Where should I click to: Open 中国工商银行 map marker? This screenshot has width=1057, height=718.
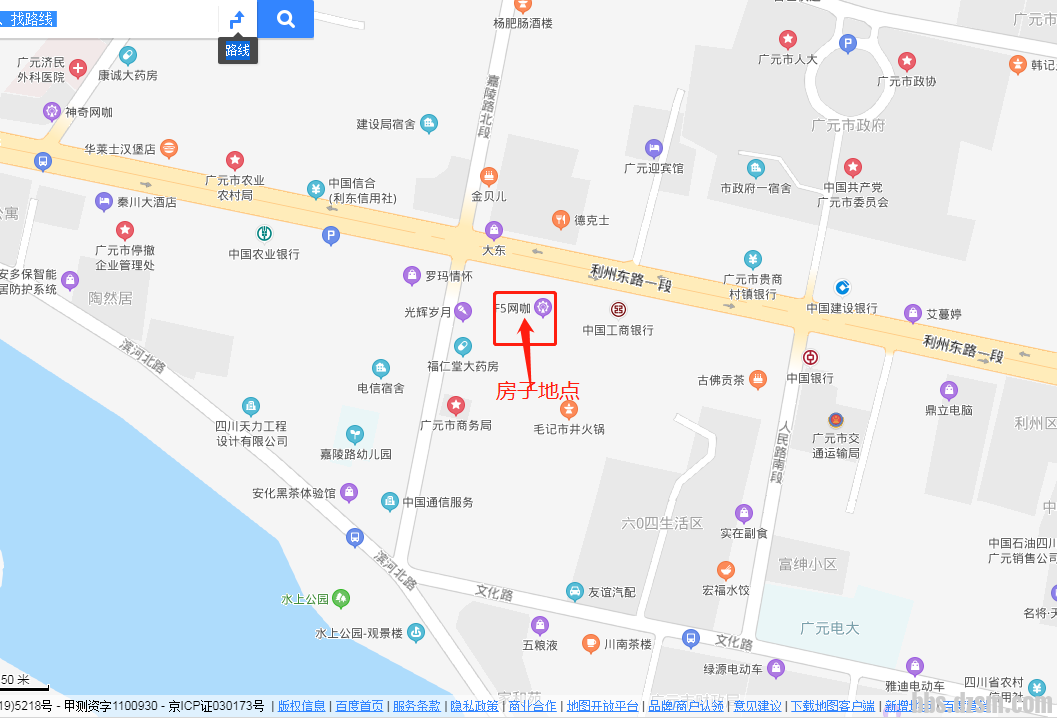pos(619,309)
